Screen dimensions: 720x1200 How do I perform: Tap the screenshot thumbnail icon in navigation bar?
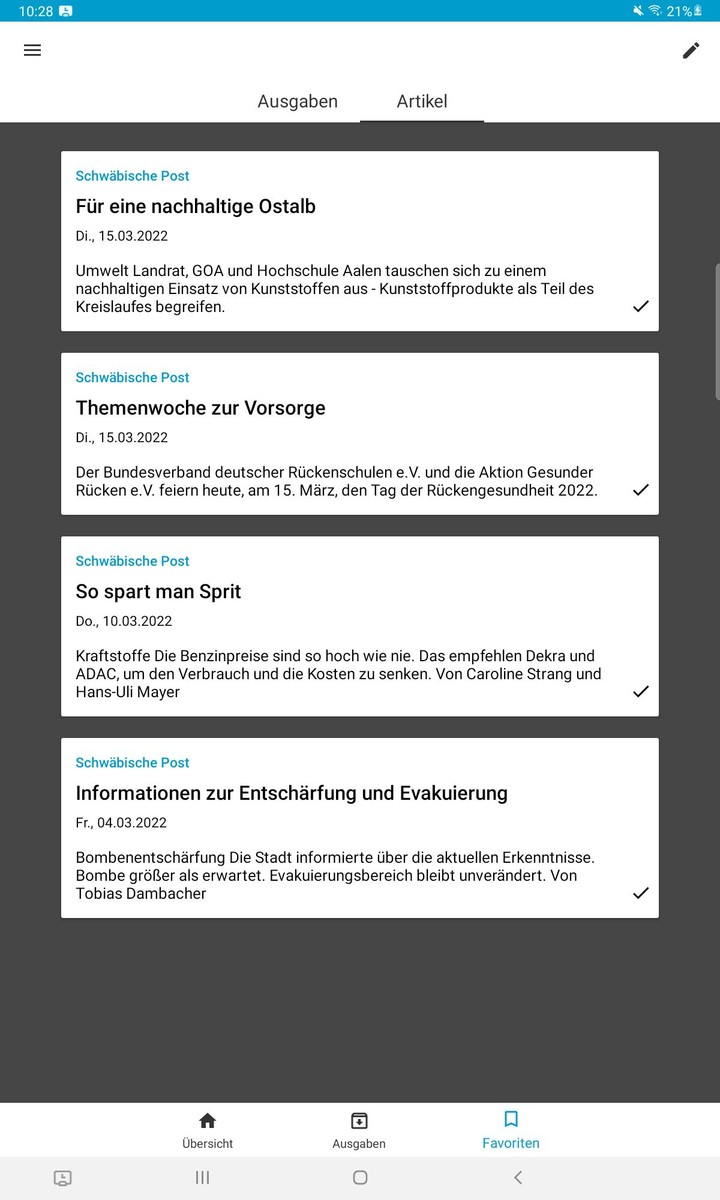[x=62, y=1177]
